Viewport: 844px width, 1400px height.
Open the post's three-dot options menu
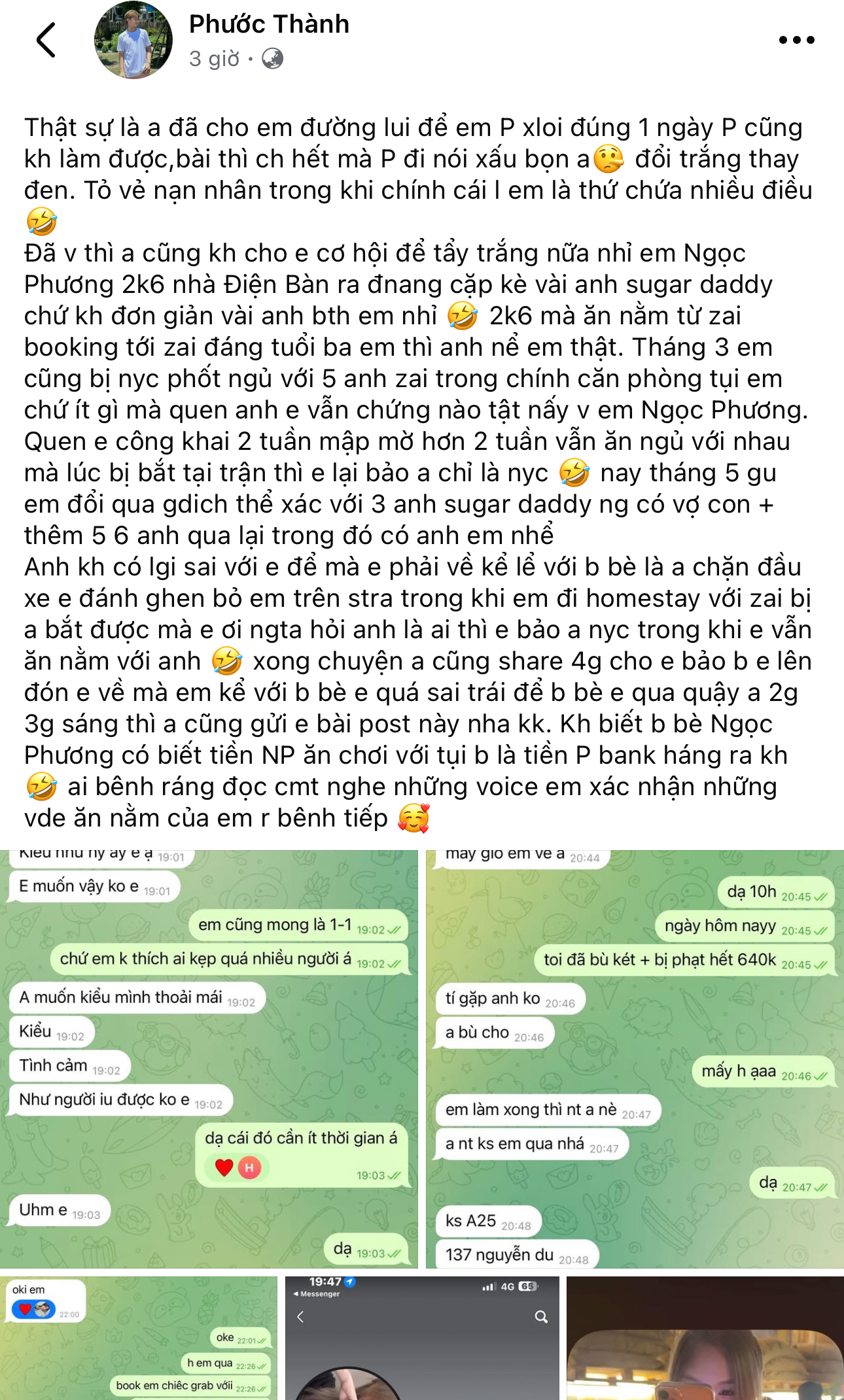pos(796,41)
